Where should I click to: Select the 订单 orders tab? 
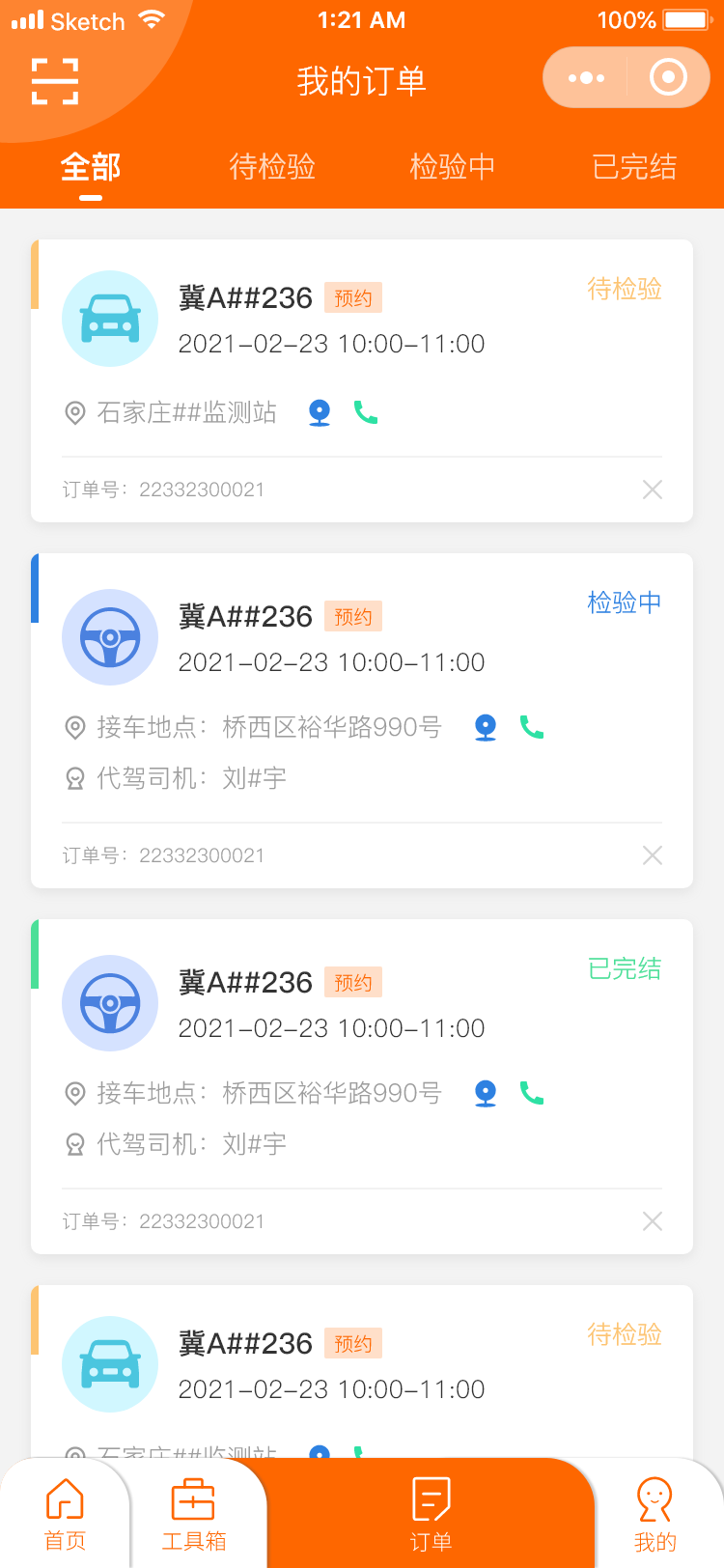coord(431,1514)
